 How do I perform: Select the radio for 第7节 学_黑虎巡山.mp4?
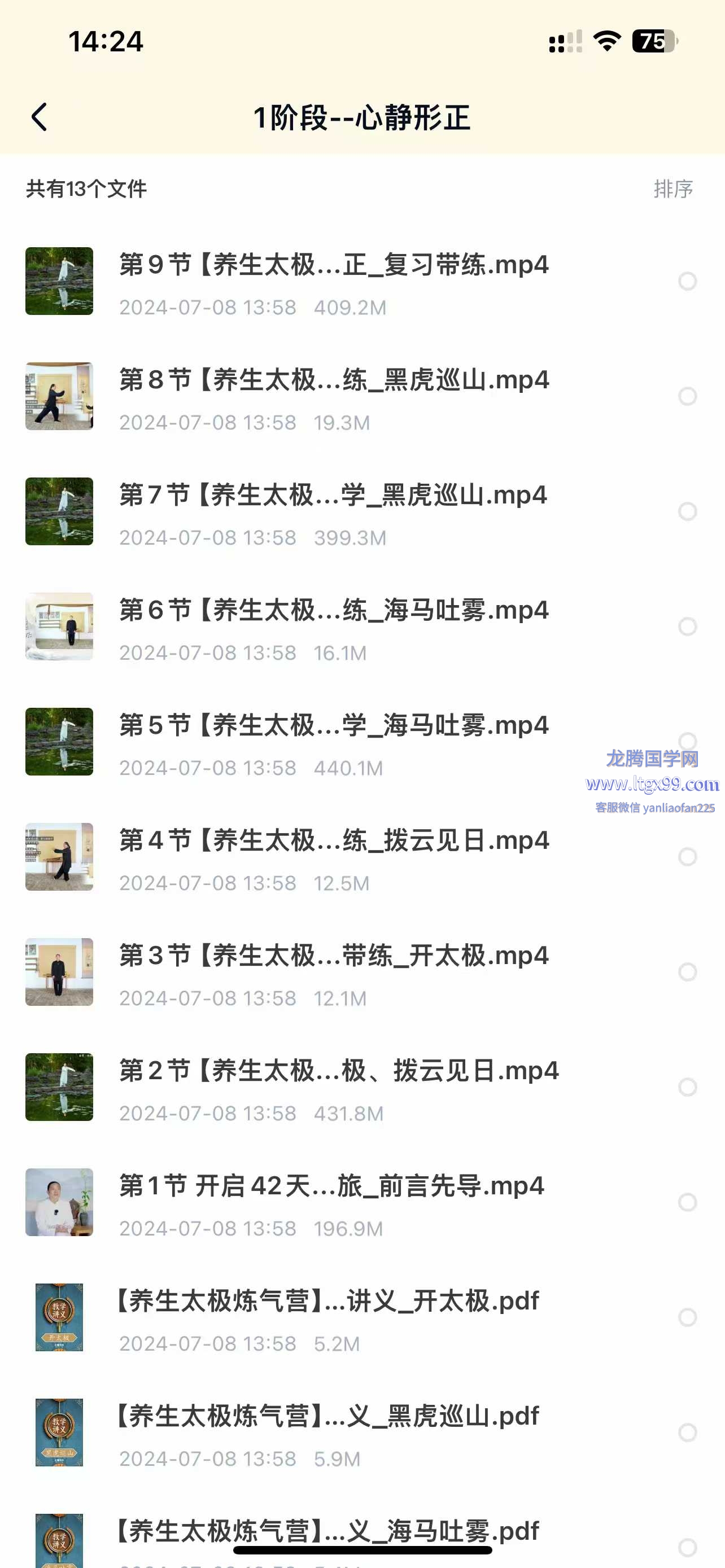tap(687, 511)
